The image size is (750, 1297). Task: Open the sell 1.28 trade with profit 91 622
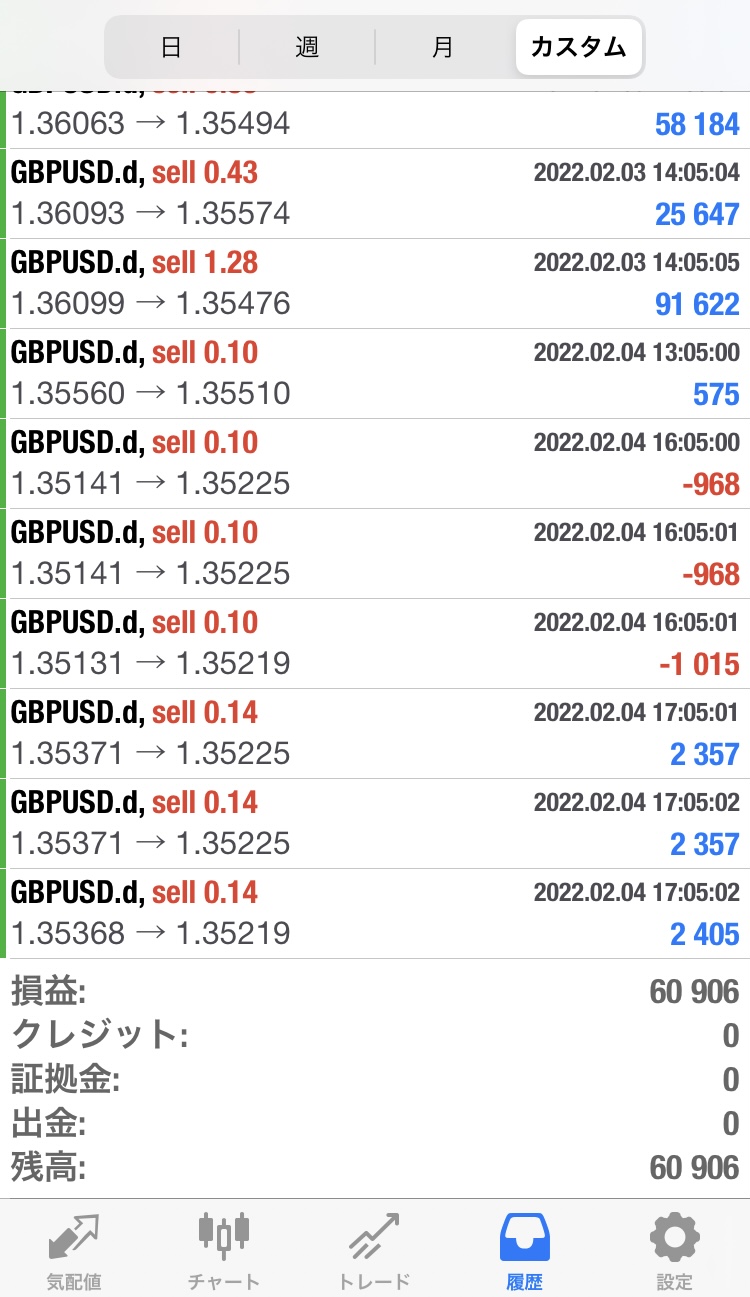[375, 284]
